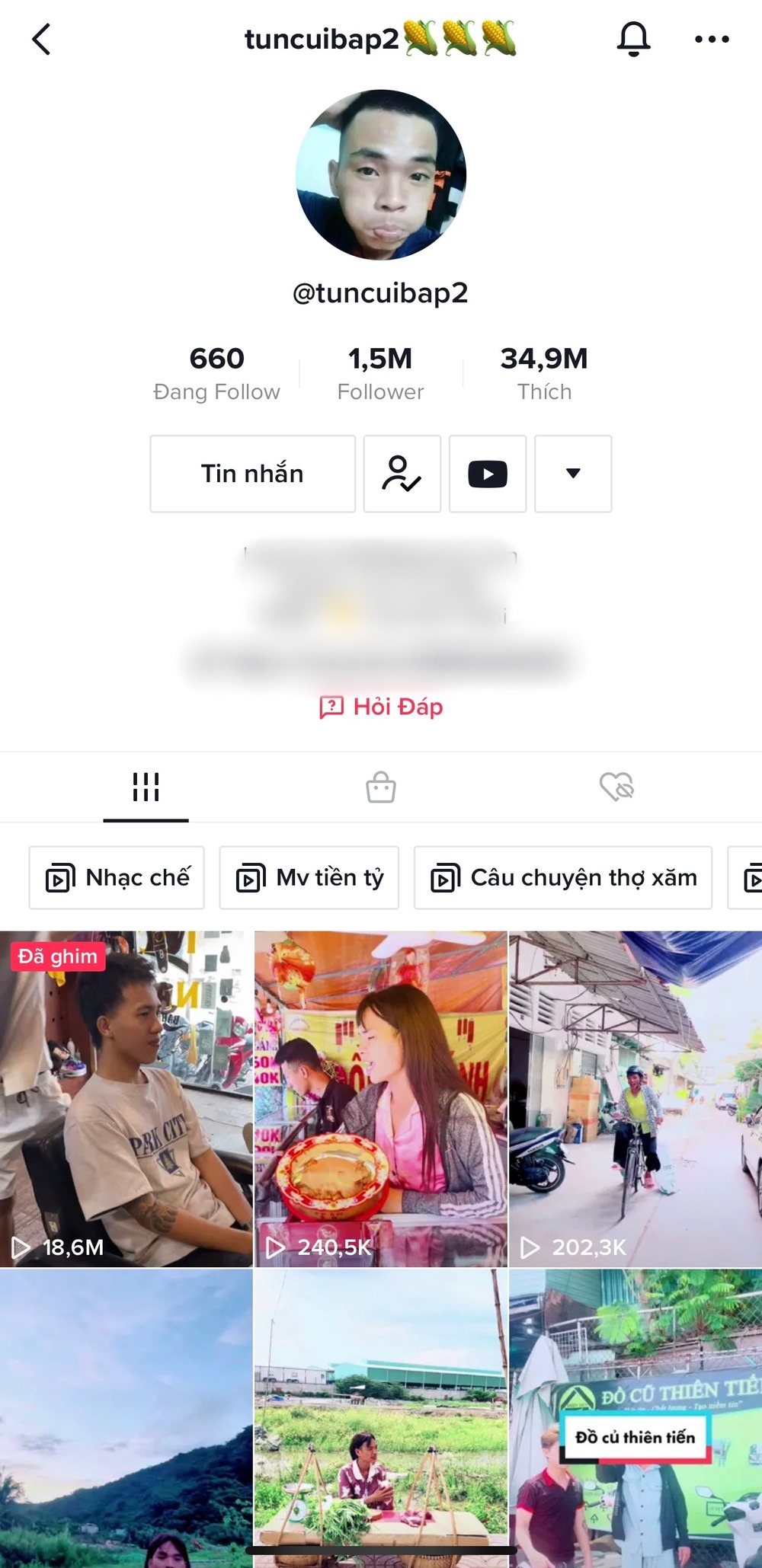762x1568 pixels.
Task: Expand suggested accounts dropdown arrow
Action: tap(573, 474)
